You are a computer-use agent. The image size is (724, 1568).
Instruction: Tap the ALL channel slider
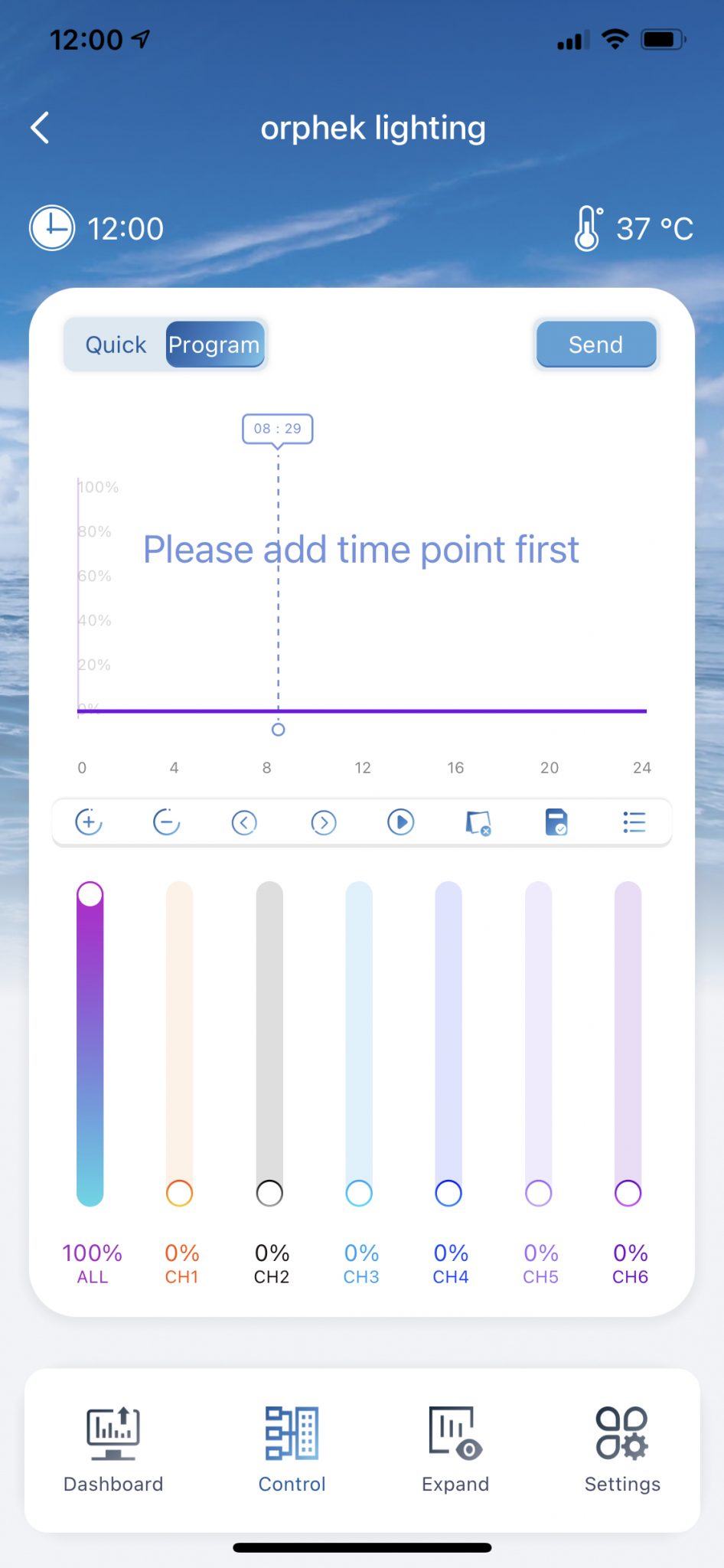[x=90, y=1044]
